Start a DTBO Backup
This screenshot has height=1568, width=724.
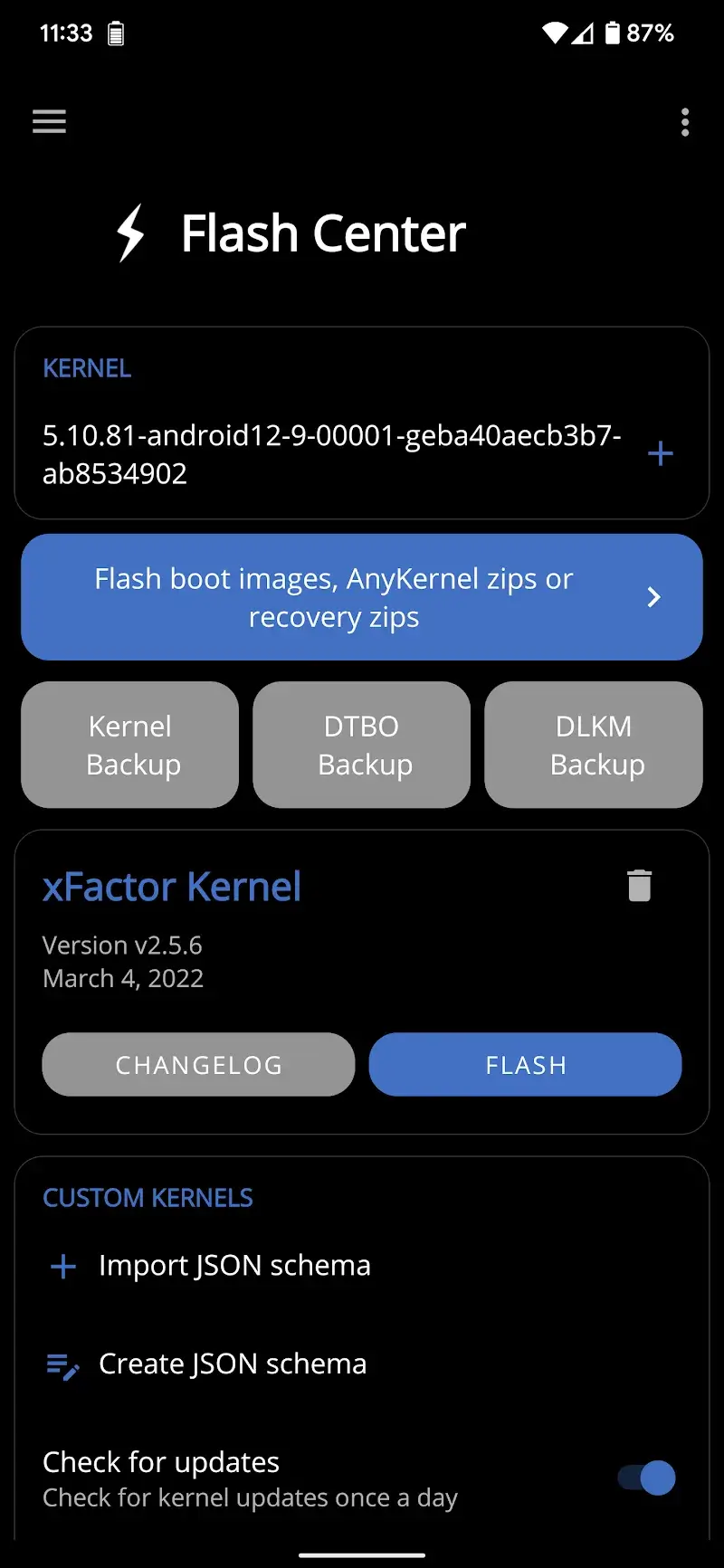pos(362,745)
